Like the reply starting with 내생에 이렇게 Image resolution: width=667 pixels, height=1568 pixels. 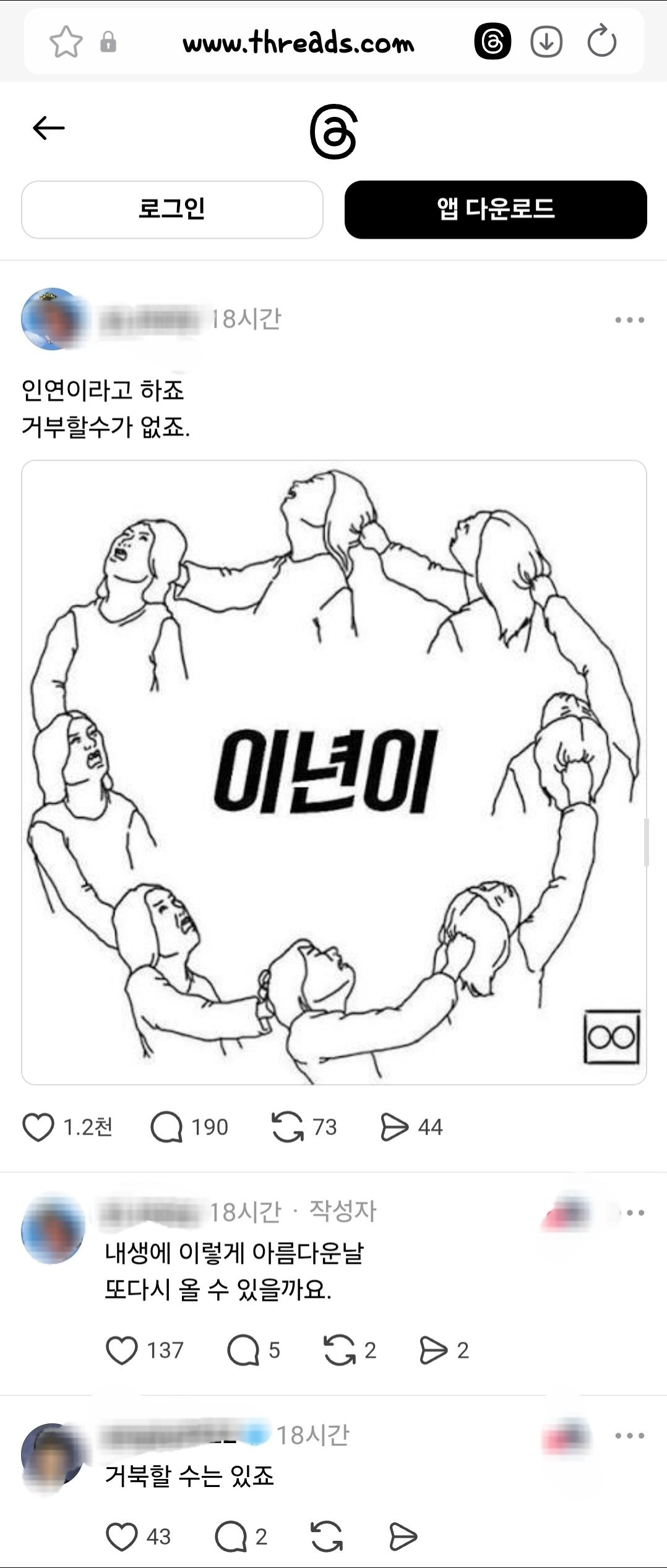point(122,1350)
